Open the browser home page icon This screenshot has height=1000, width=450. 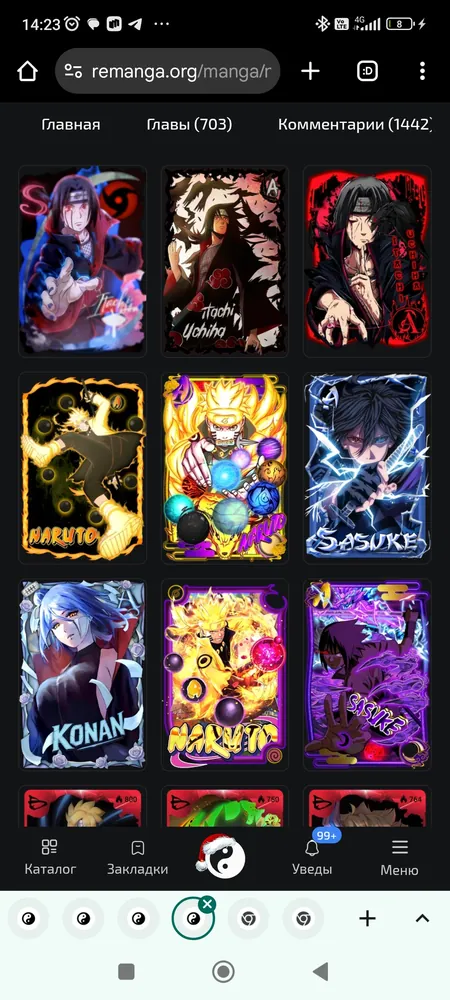click(27, 71)
